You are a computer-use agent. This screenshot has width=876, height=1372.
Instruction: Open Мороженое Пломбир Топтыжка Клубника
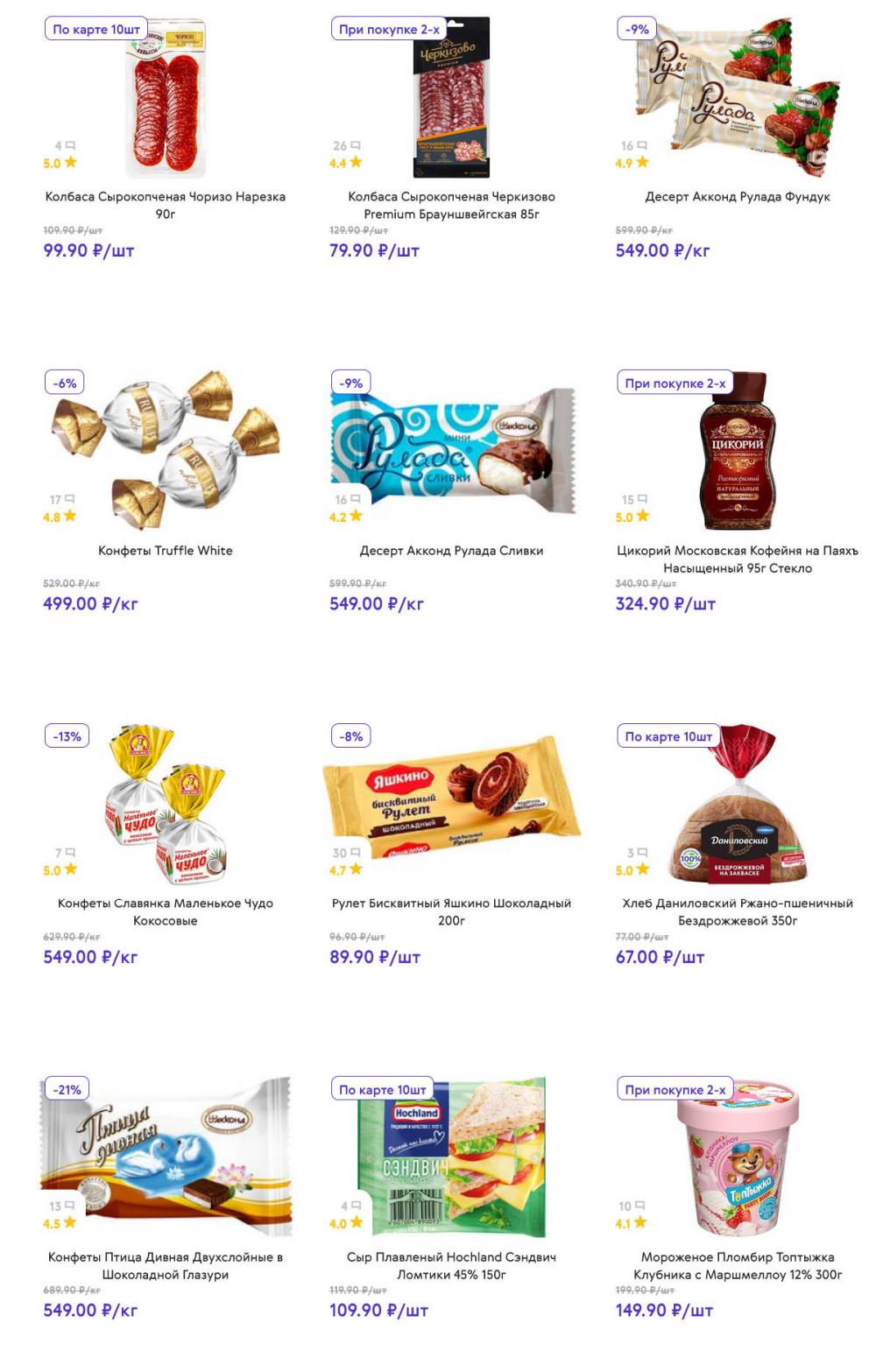click(738, 1265)
